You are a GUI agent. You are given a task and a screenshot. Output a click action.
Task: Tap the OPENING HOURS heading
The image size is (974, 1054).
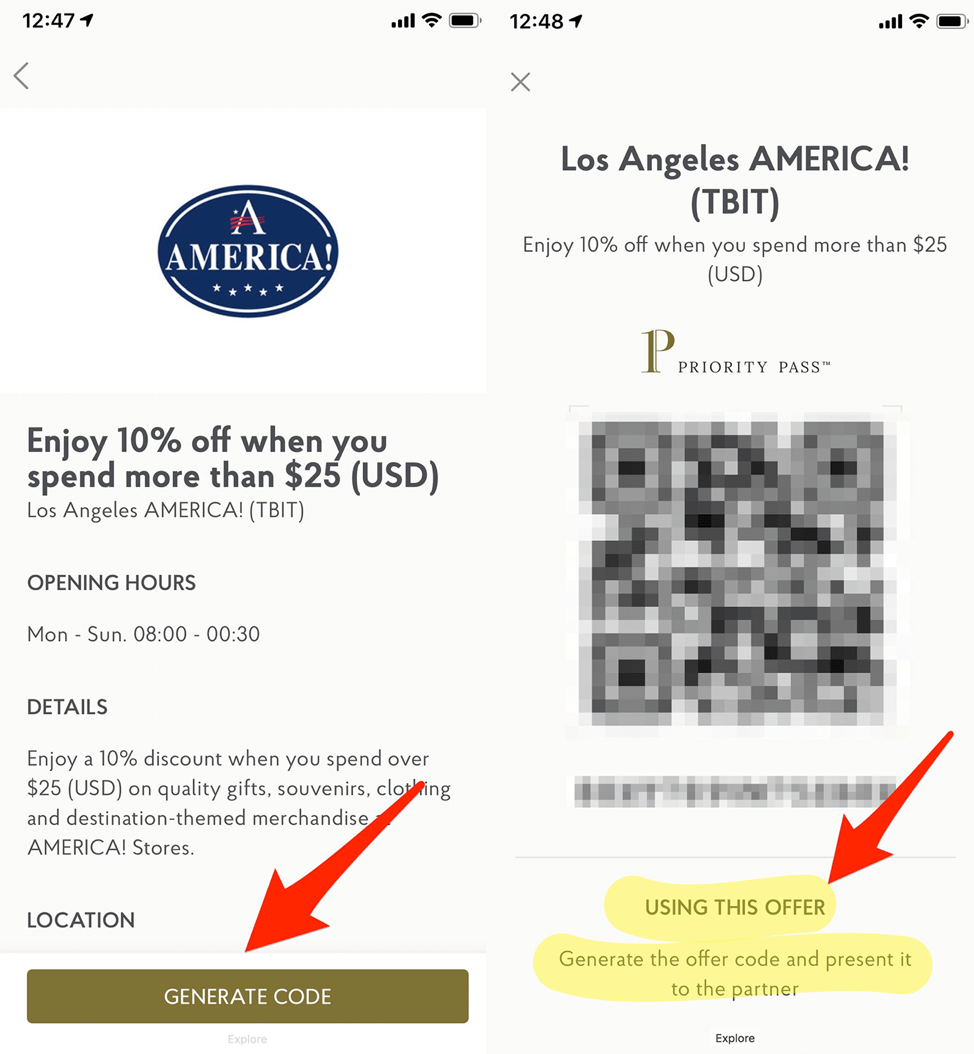point(111,583)
